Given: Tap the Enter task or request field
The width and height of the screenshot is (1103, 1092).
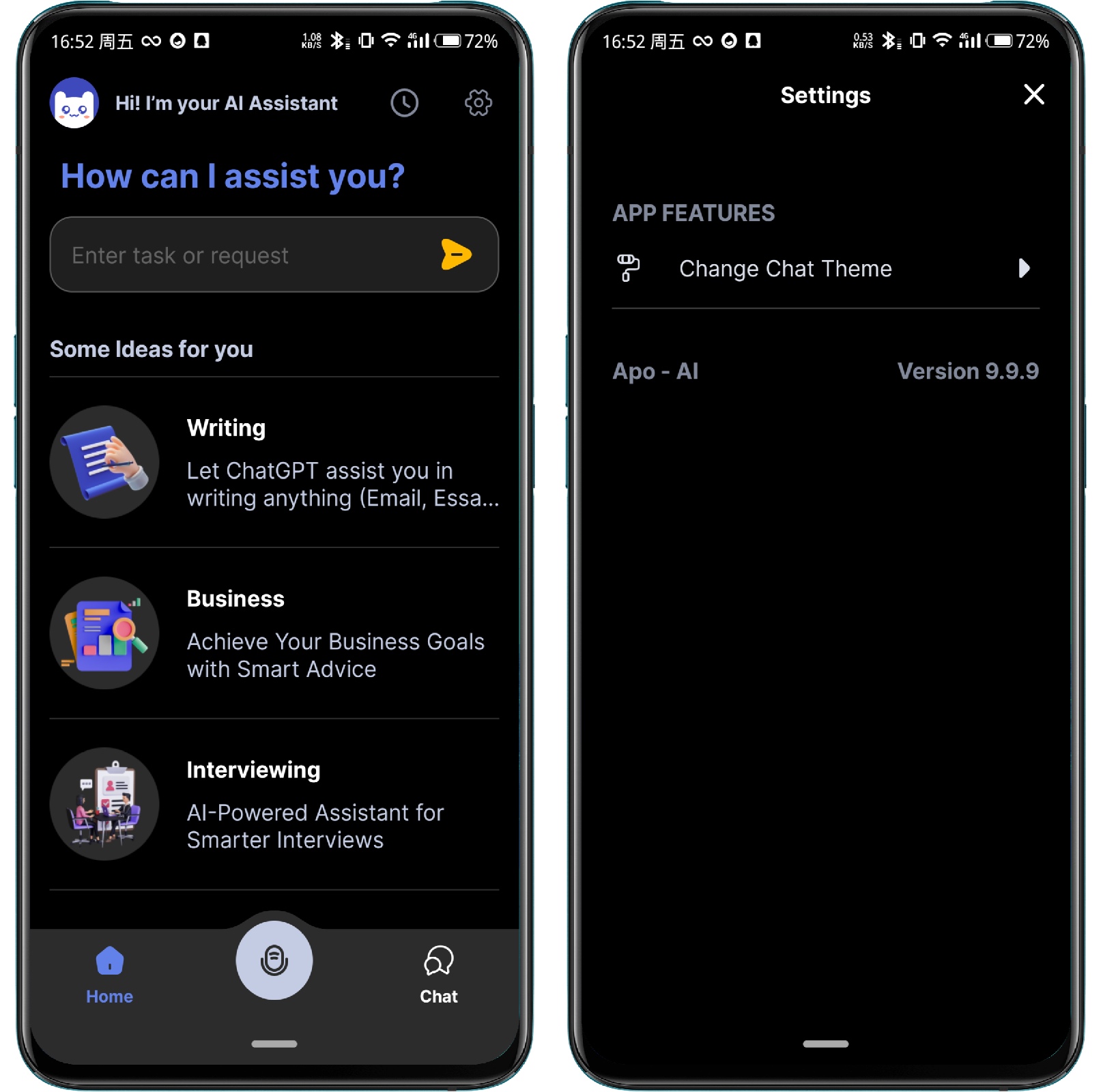Looking at the screenshot, I should tap(246, 255).
